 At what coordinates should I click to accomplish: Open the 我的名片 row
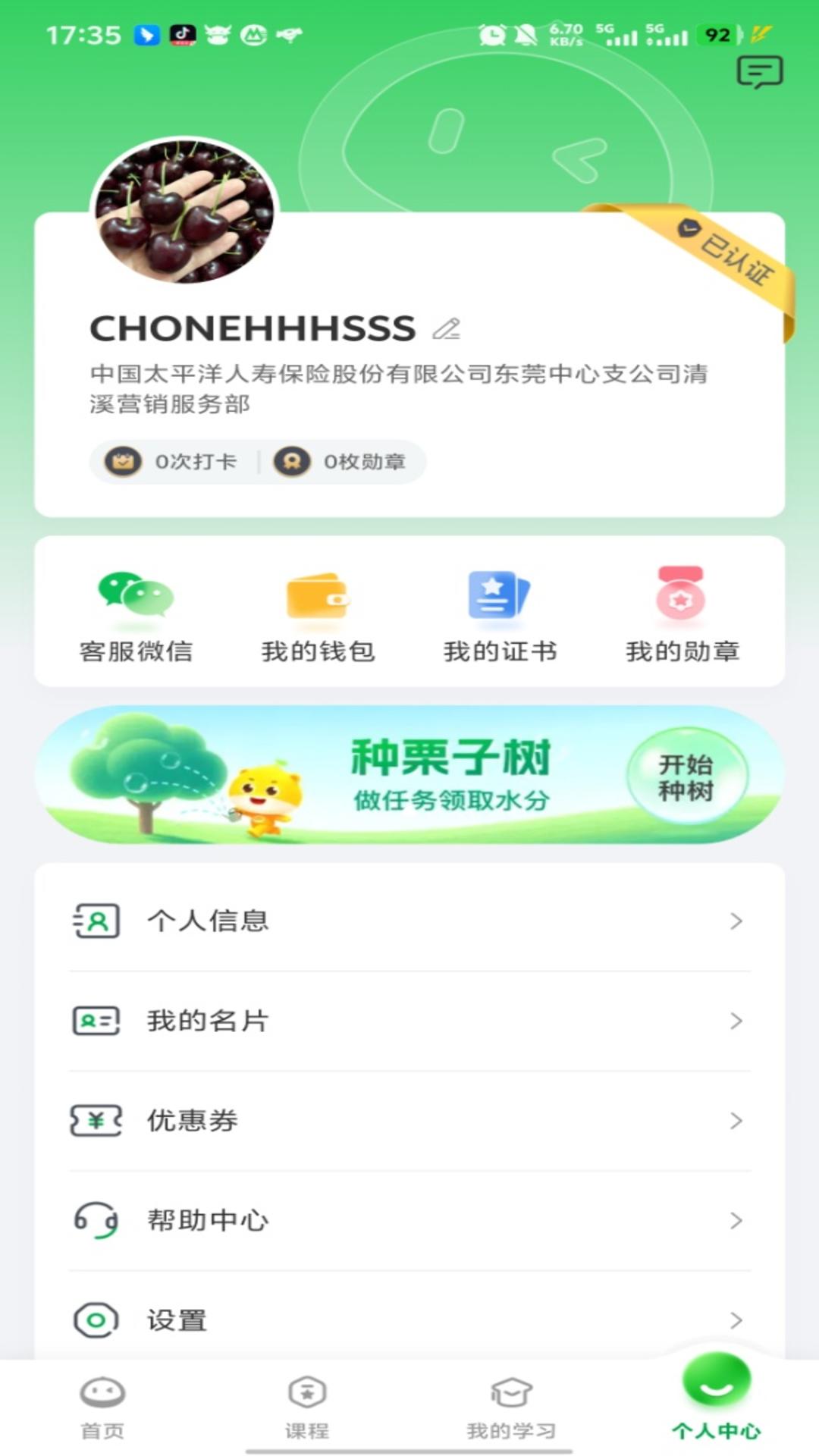click(x=409, y=1021)
